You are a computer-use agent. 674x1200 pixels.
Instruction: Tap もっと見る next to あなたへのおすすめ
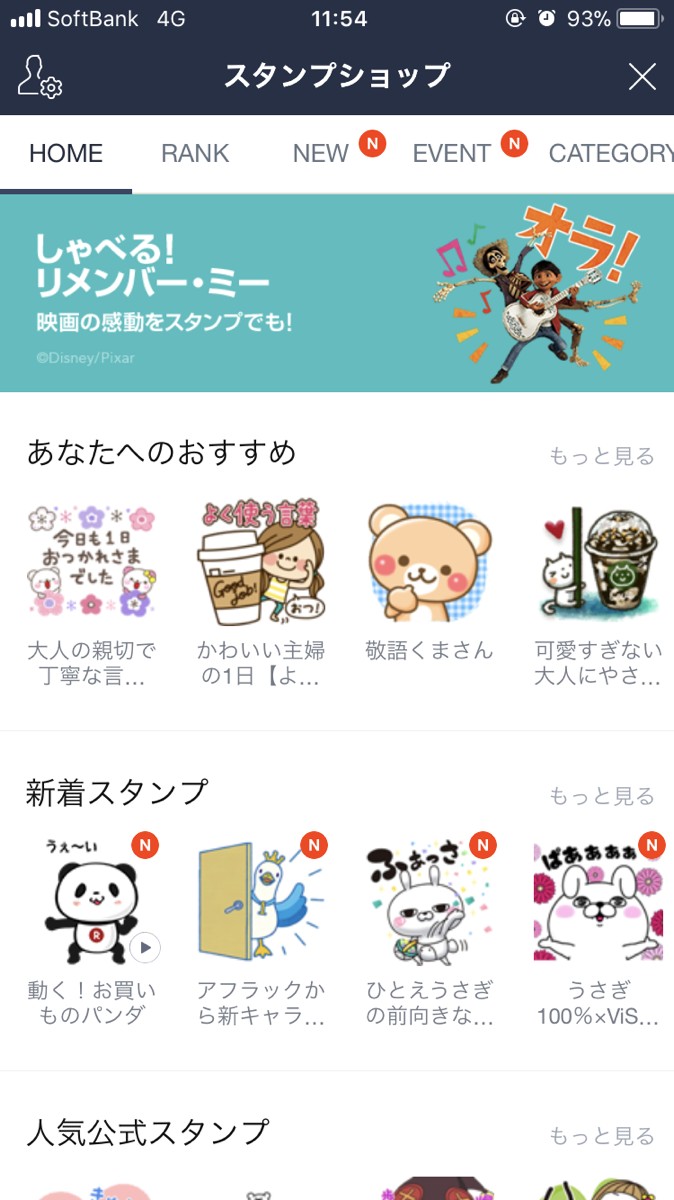click(x=601, y=456)
